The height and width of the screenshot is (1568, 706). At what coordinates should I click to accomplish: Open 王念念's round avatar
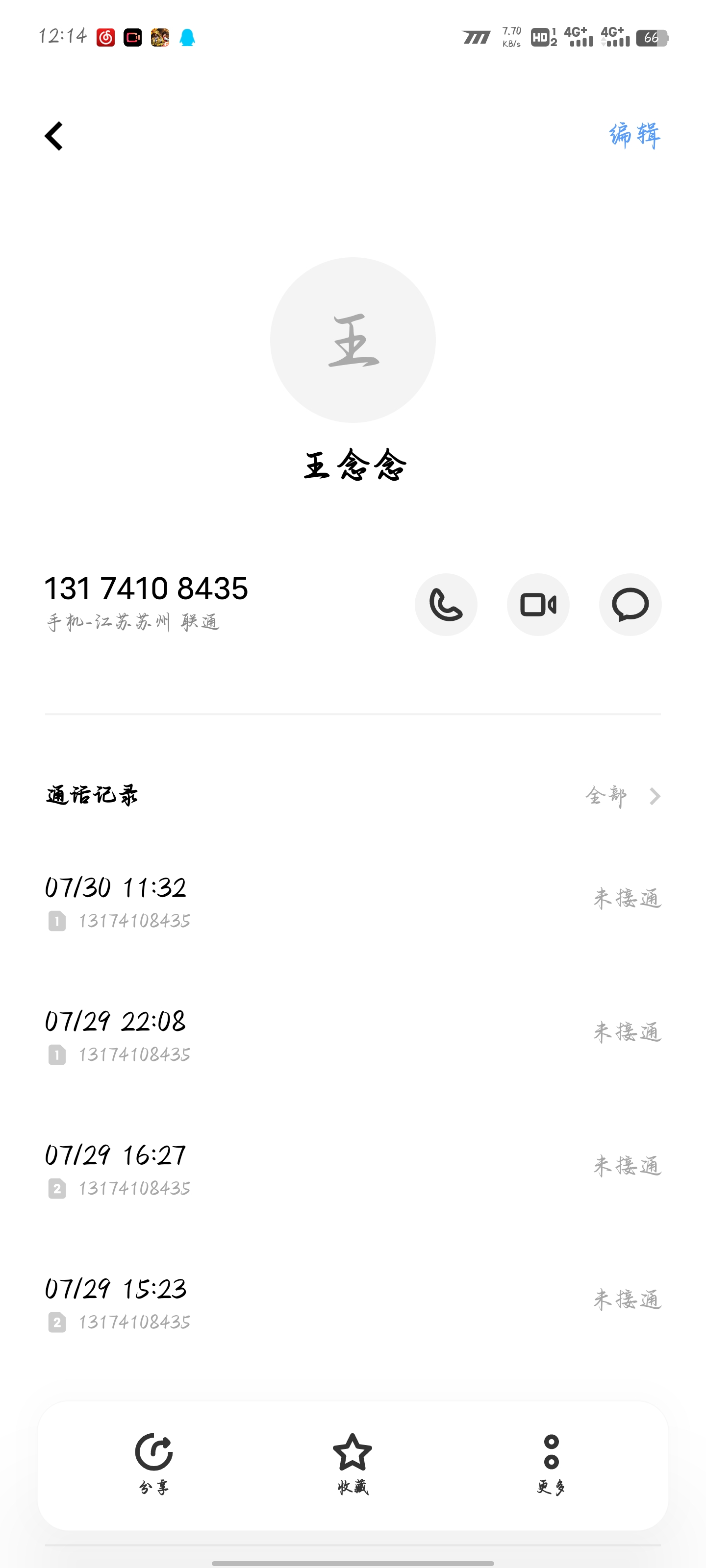[x=353, y=340]
